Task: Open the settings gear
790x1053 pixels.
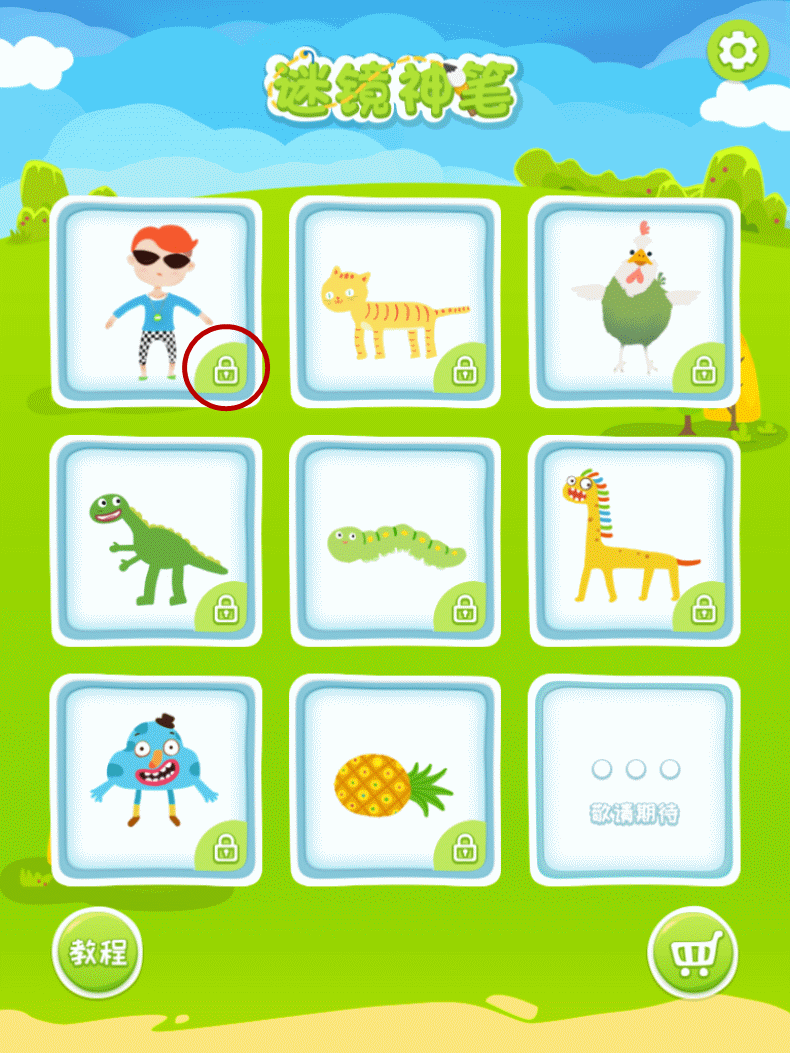Action: [x=738, y=49]
